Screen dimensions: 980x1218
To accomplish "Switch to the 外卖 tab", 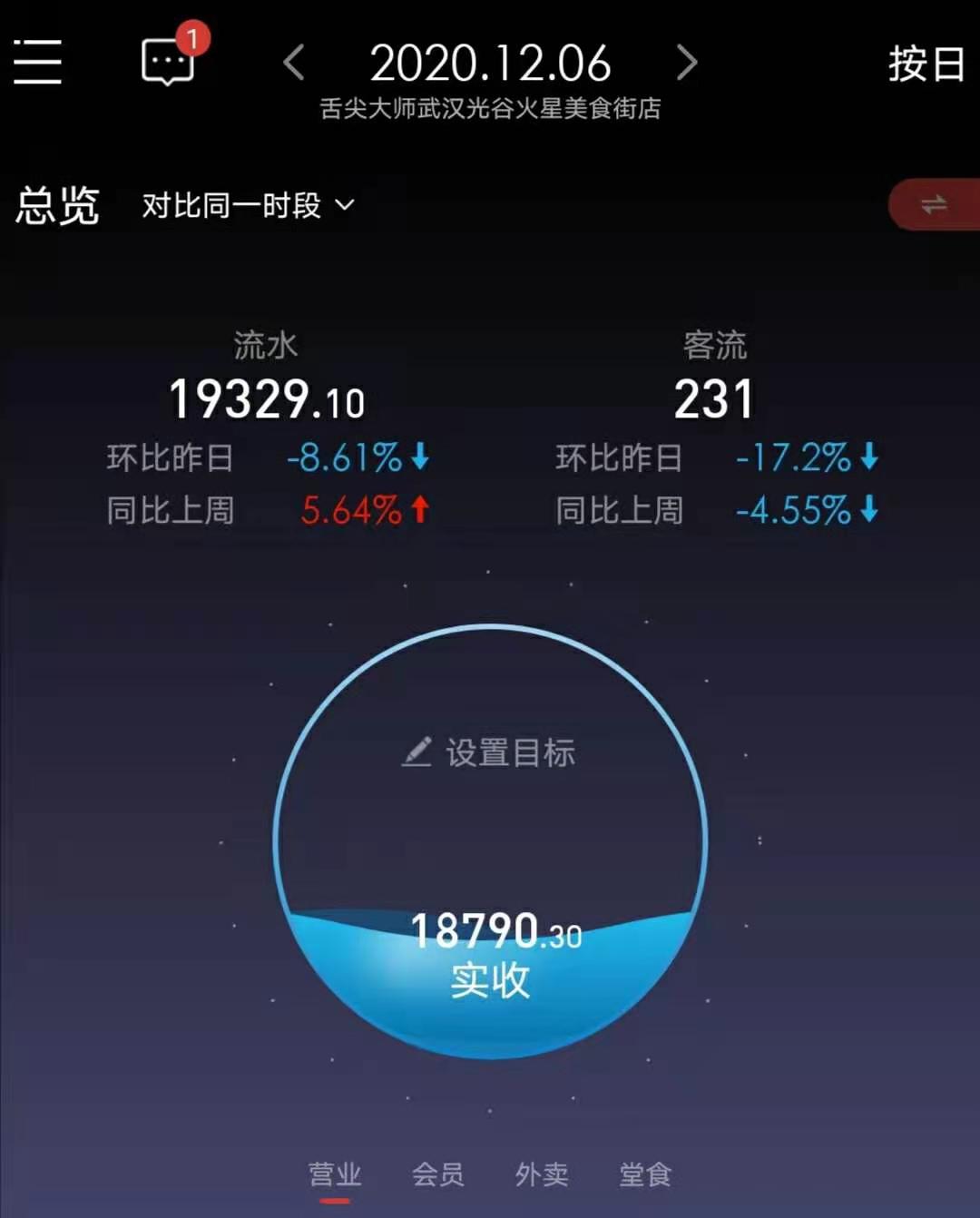I will (542, 1175).
